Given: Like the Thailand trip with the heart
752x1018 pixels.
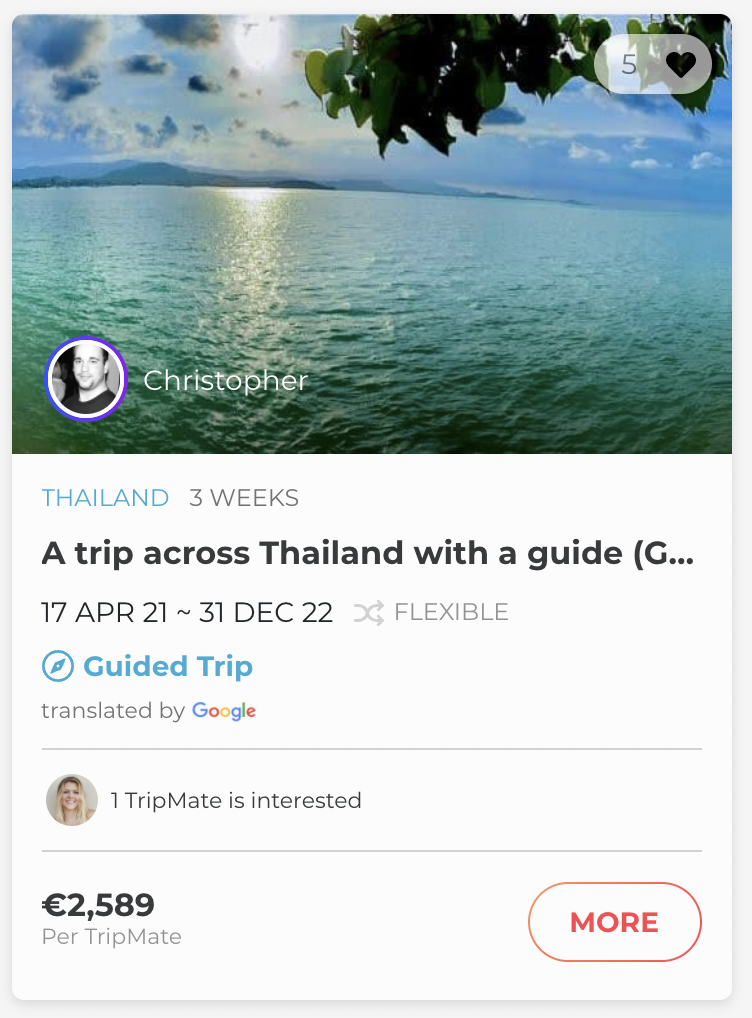Looking at the screenshot, I should (x=680, y=65).
